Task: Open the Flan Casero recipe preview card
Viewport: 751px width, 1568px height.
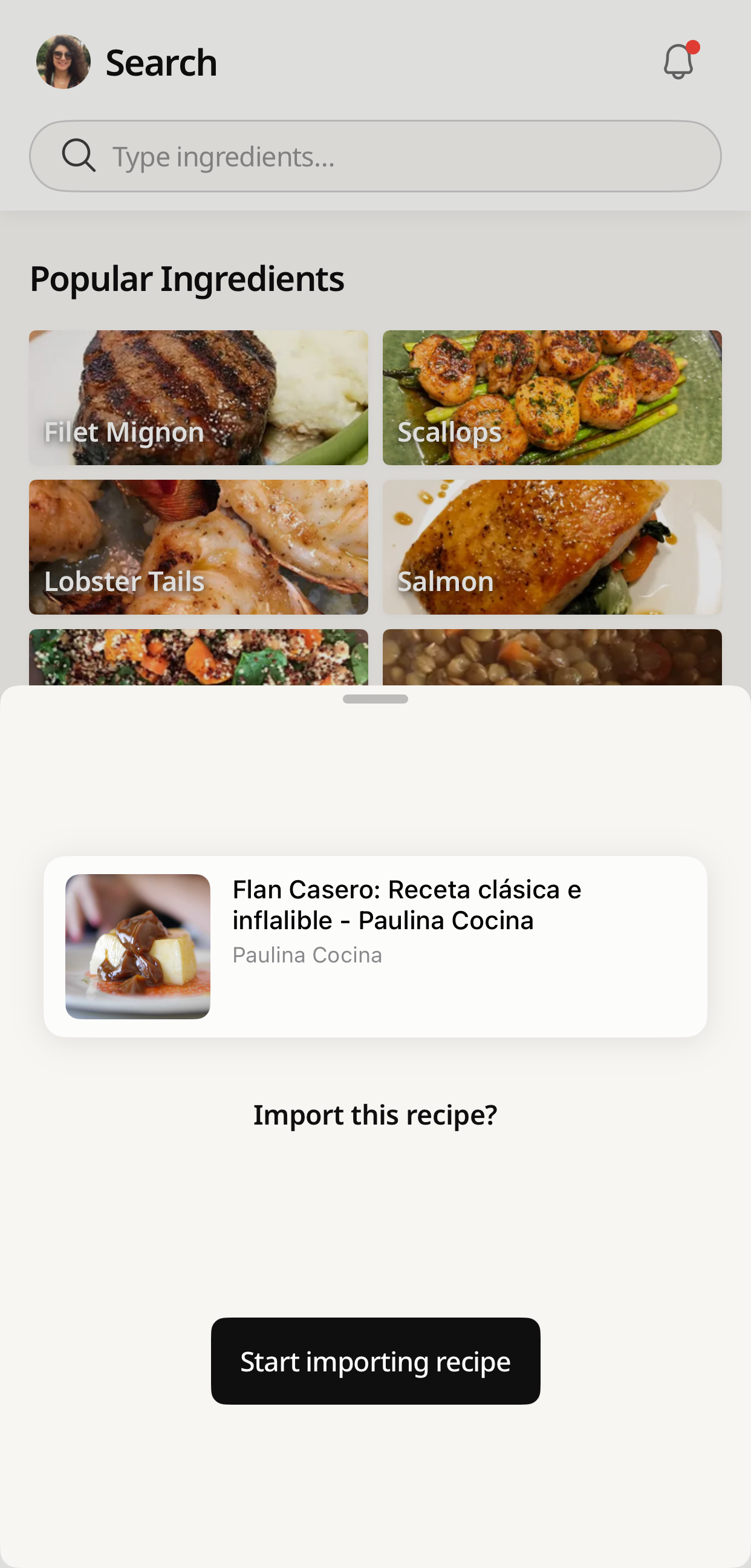Action: pos(375,946)
